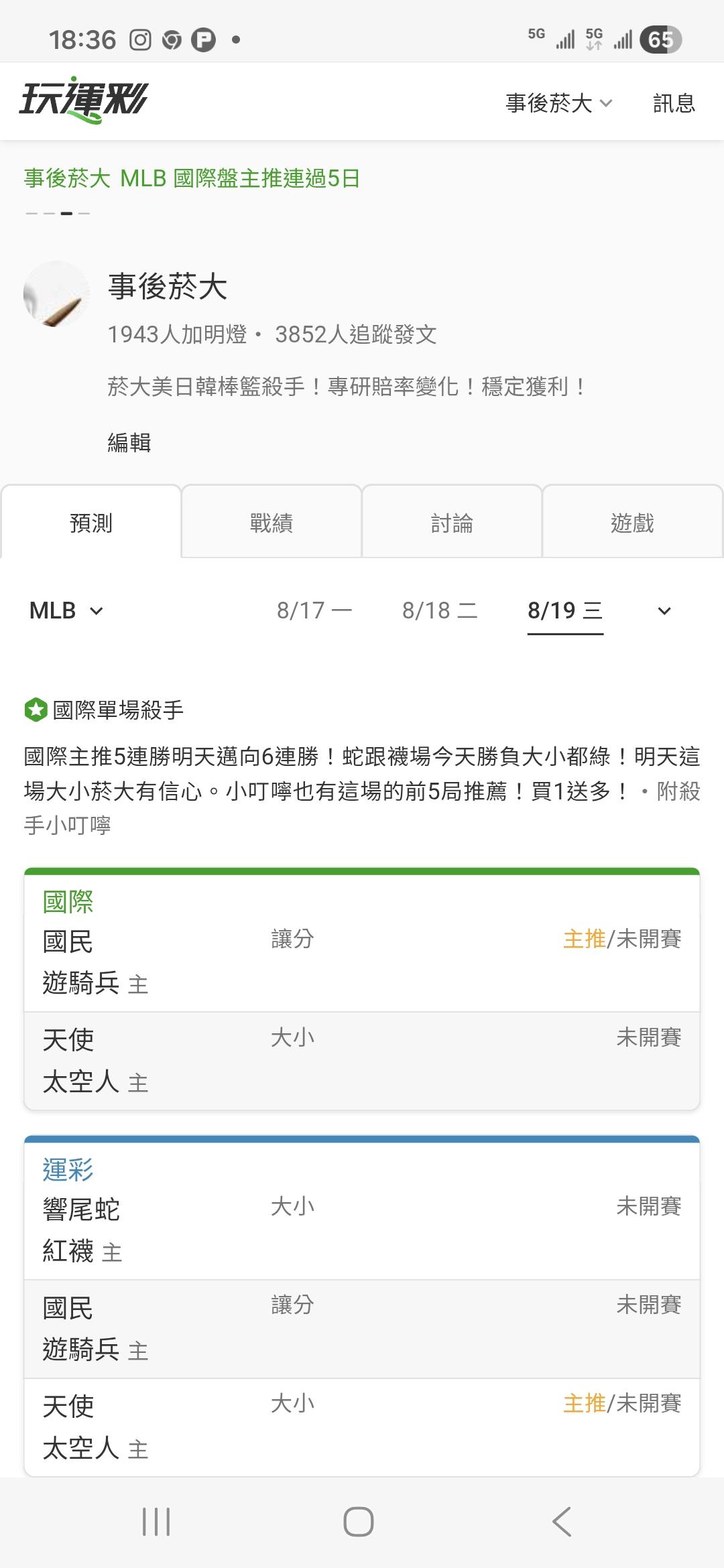Image resolution: width=724 pixels, height=1568 pixels.
Task: Expand the date list chevron
Action: 664,610
